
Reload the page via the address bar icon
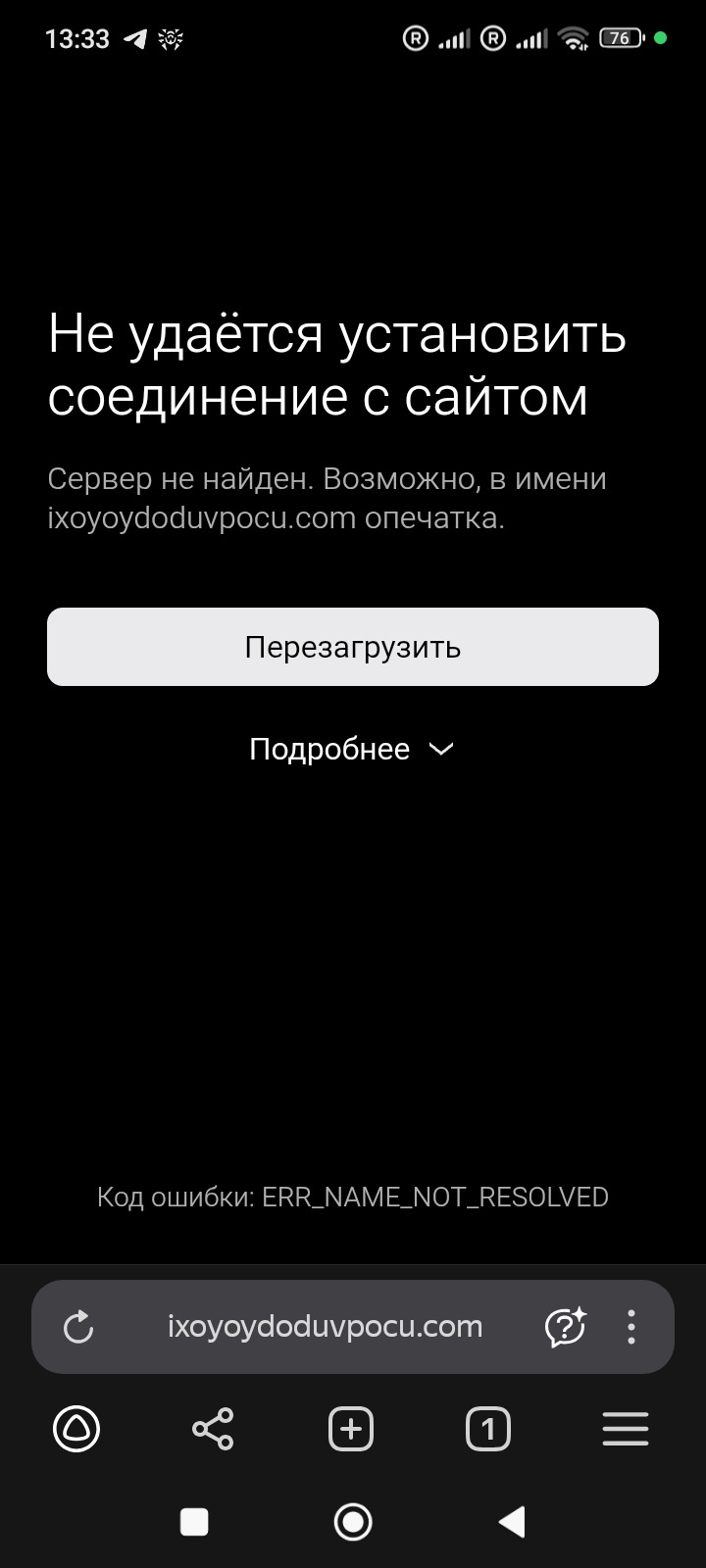(x=78, y=1327)
